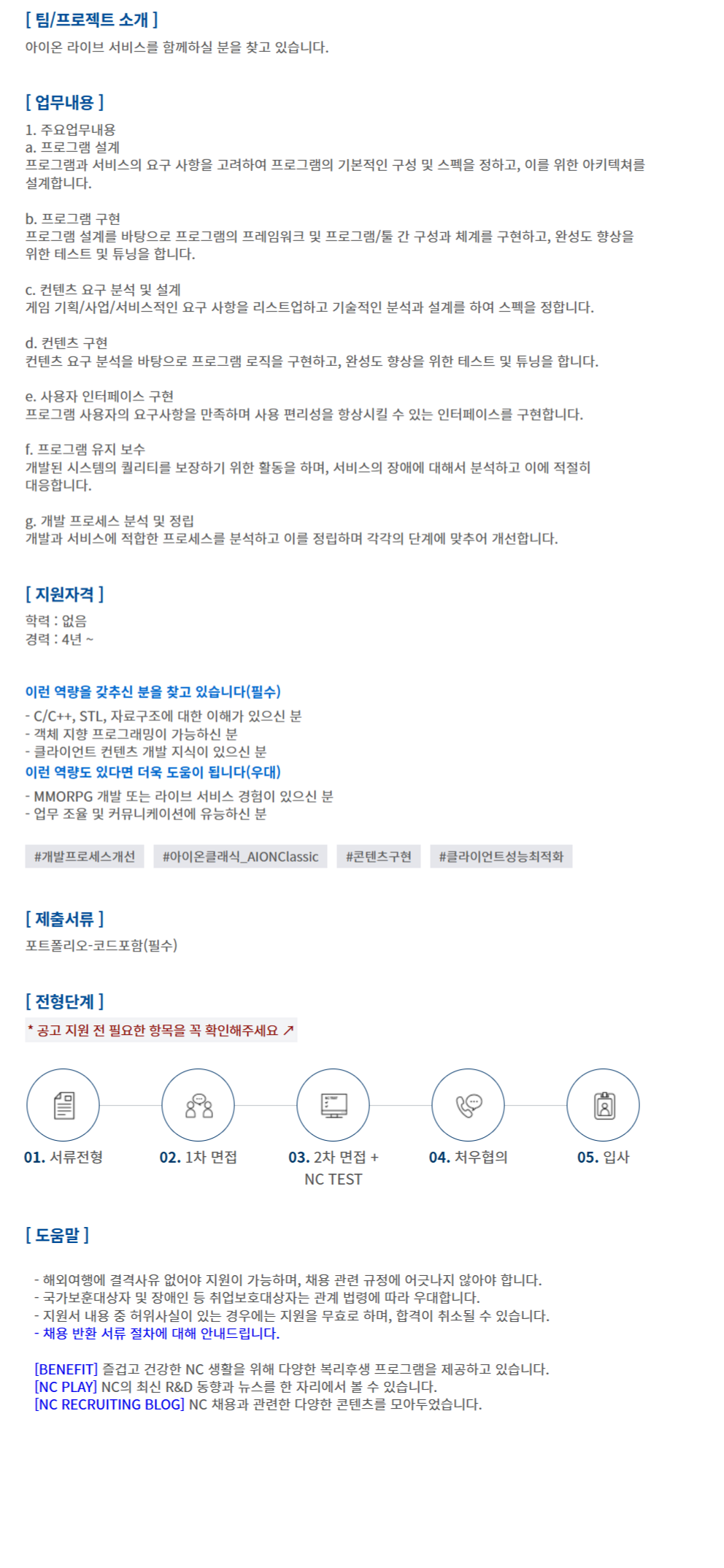The width and height of the screenshot is (724, 1568).
Task: Select the #아이온클래식_AIONClassic tag
Action: point(240,857)
